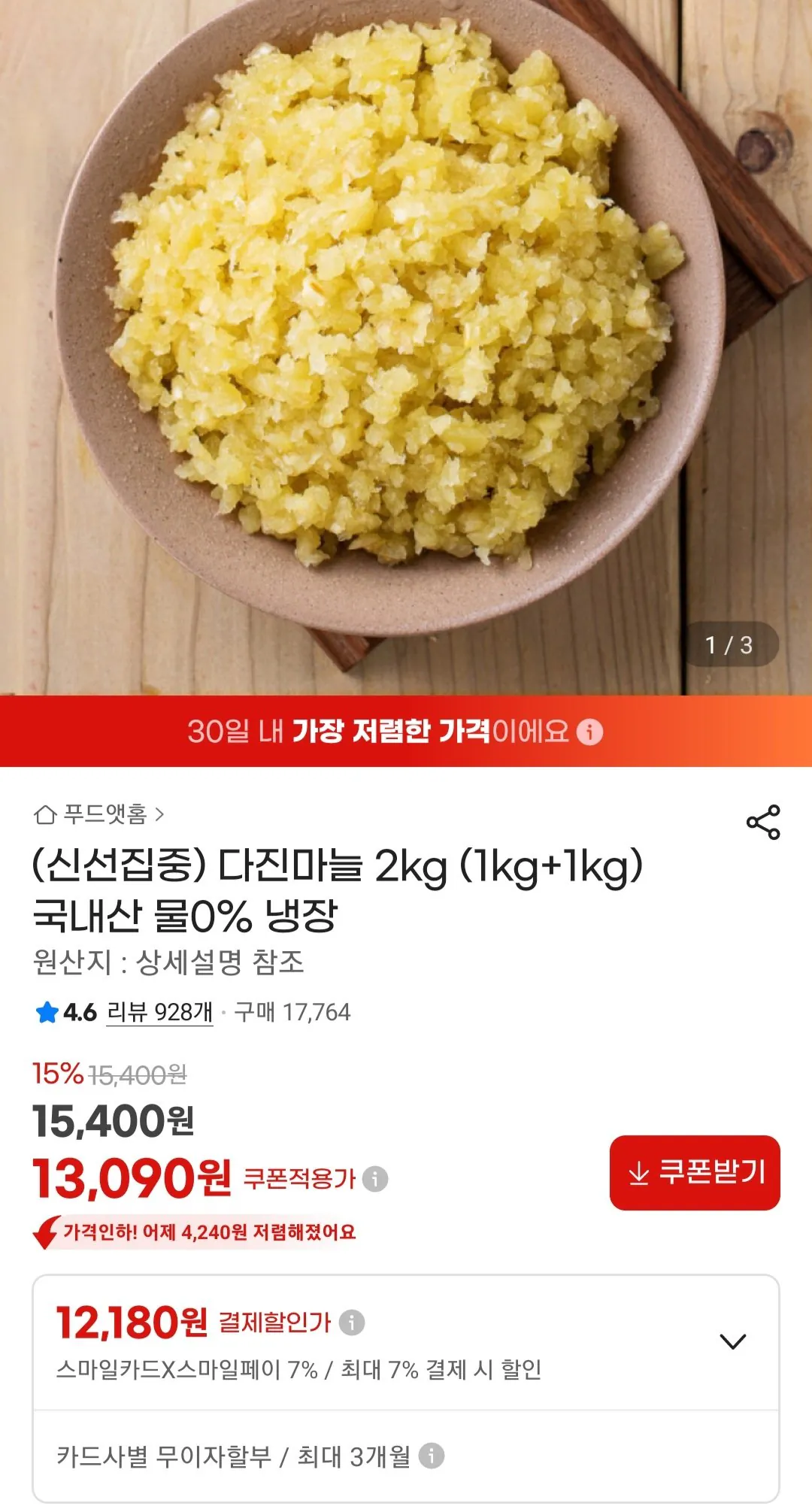The image size is (812, 1506).
Task: Collapse the smile card discount section
Action: (x=731, y=1341)
